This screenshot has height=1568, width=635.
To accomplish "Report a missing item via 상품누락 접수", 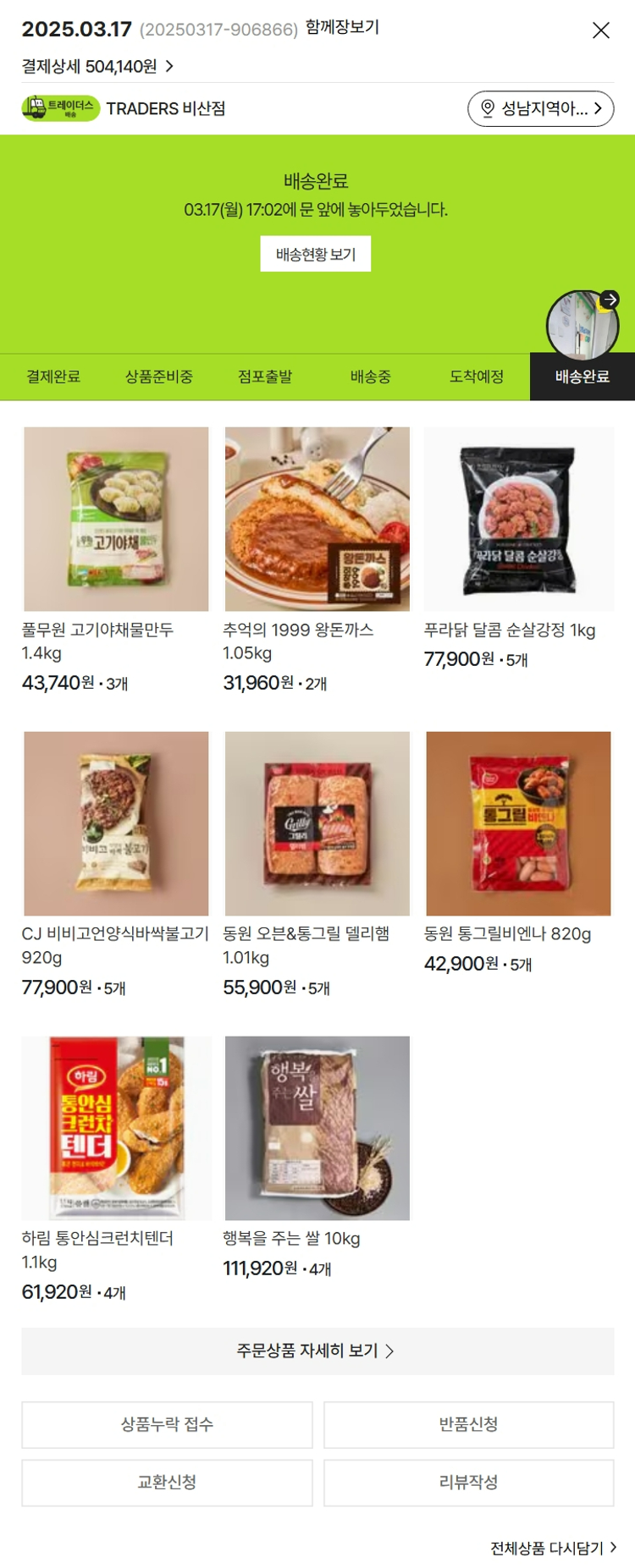I will (x=167, y=1424).
